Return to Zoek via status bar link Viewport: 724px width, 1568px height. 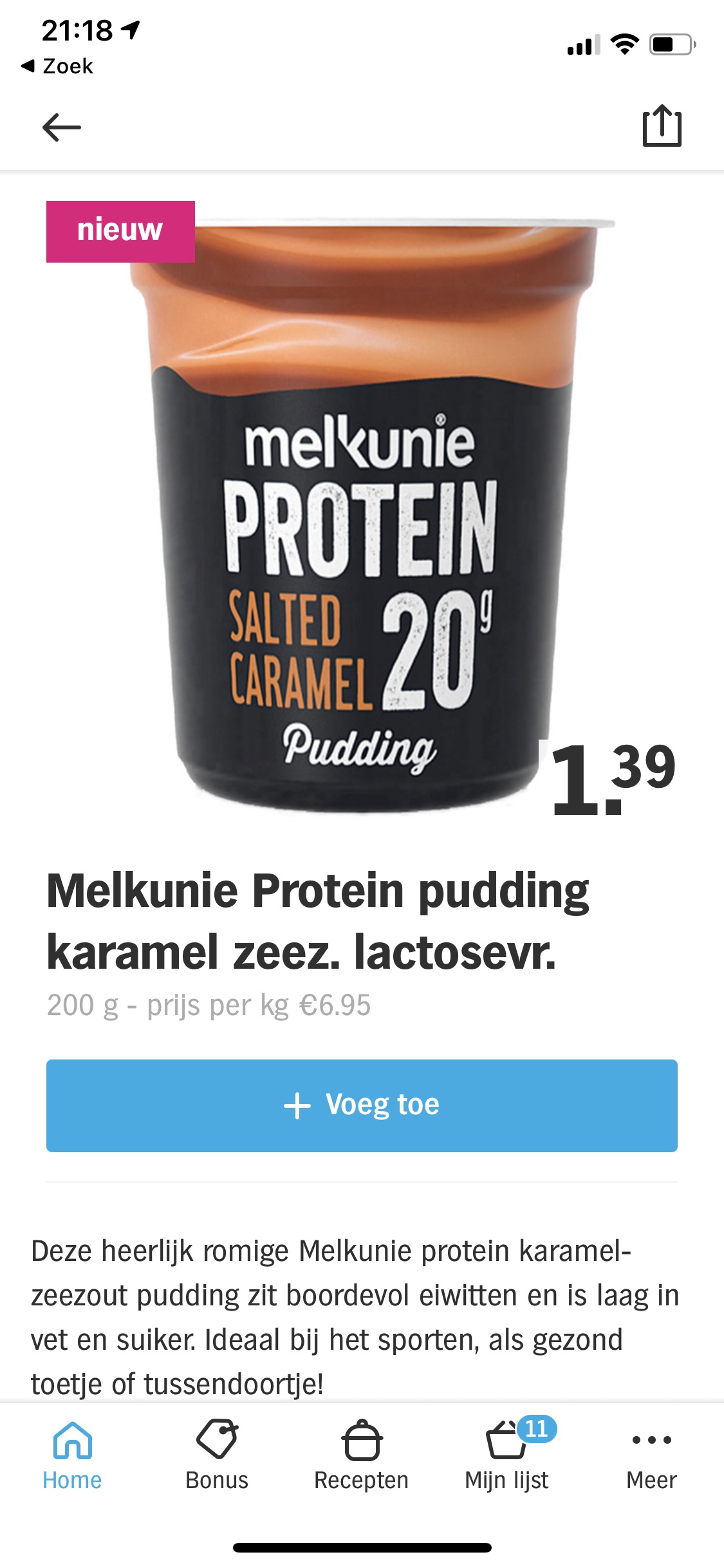click(58, 66)
